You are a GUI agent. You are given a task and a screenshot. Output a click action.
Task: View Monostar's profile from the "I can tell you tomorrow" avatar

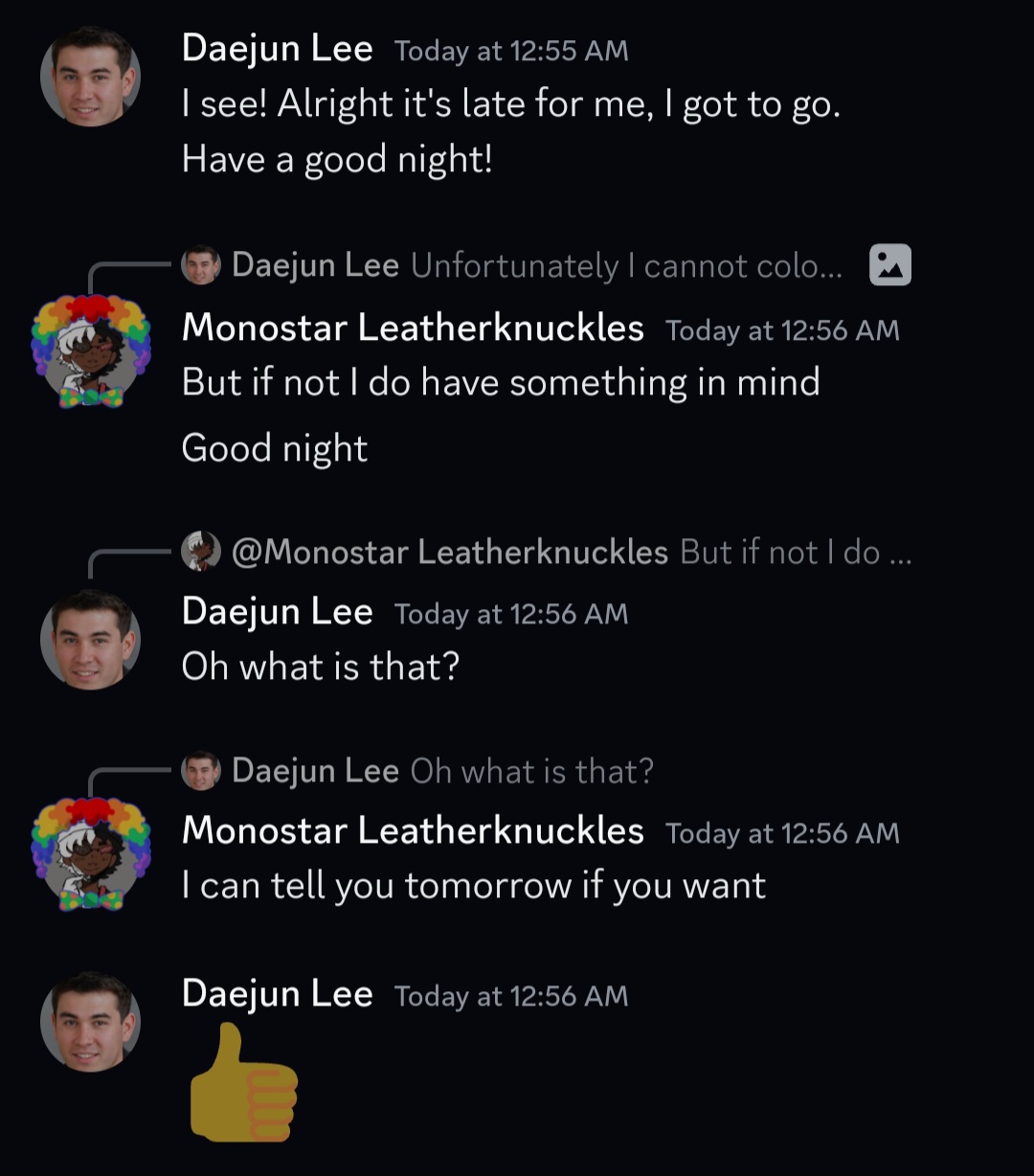click(x=90, y=854)
